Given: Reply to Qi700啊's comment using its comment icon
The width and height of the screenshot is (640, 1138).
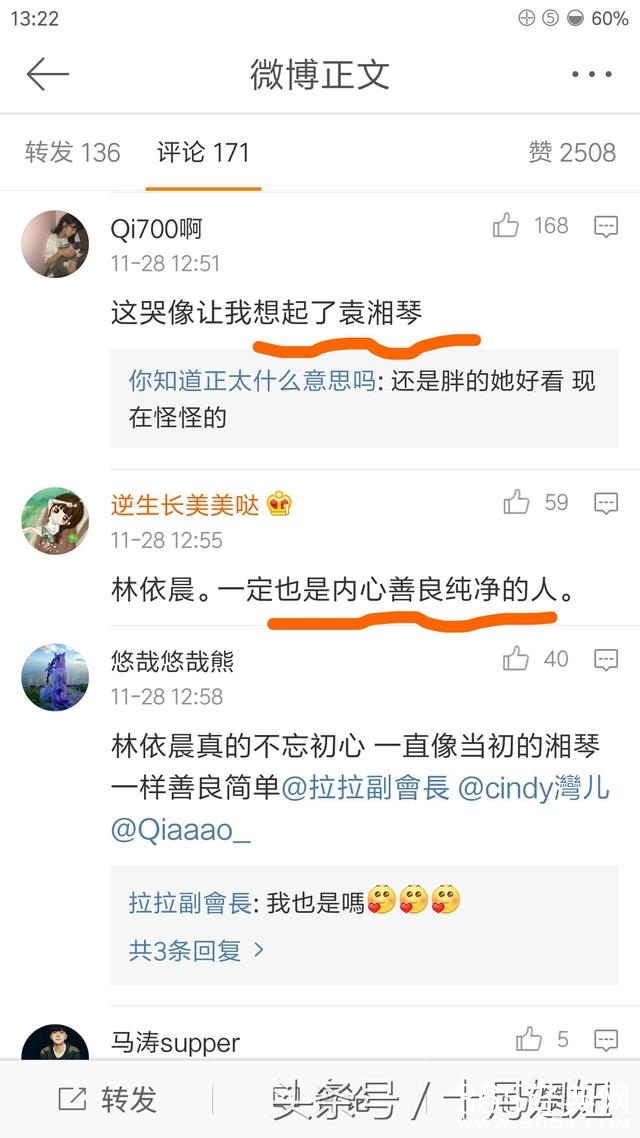Looking at the screenshot, I should click(x=606, y=227).
